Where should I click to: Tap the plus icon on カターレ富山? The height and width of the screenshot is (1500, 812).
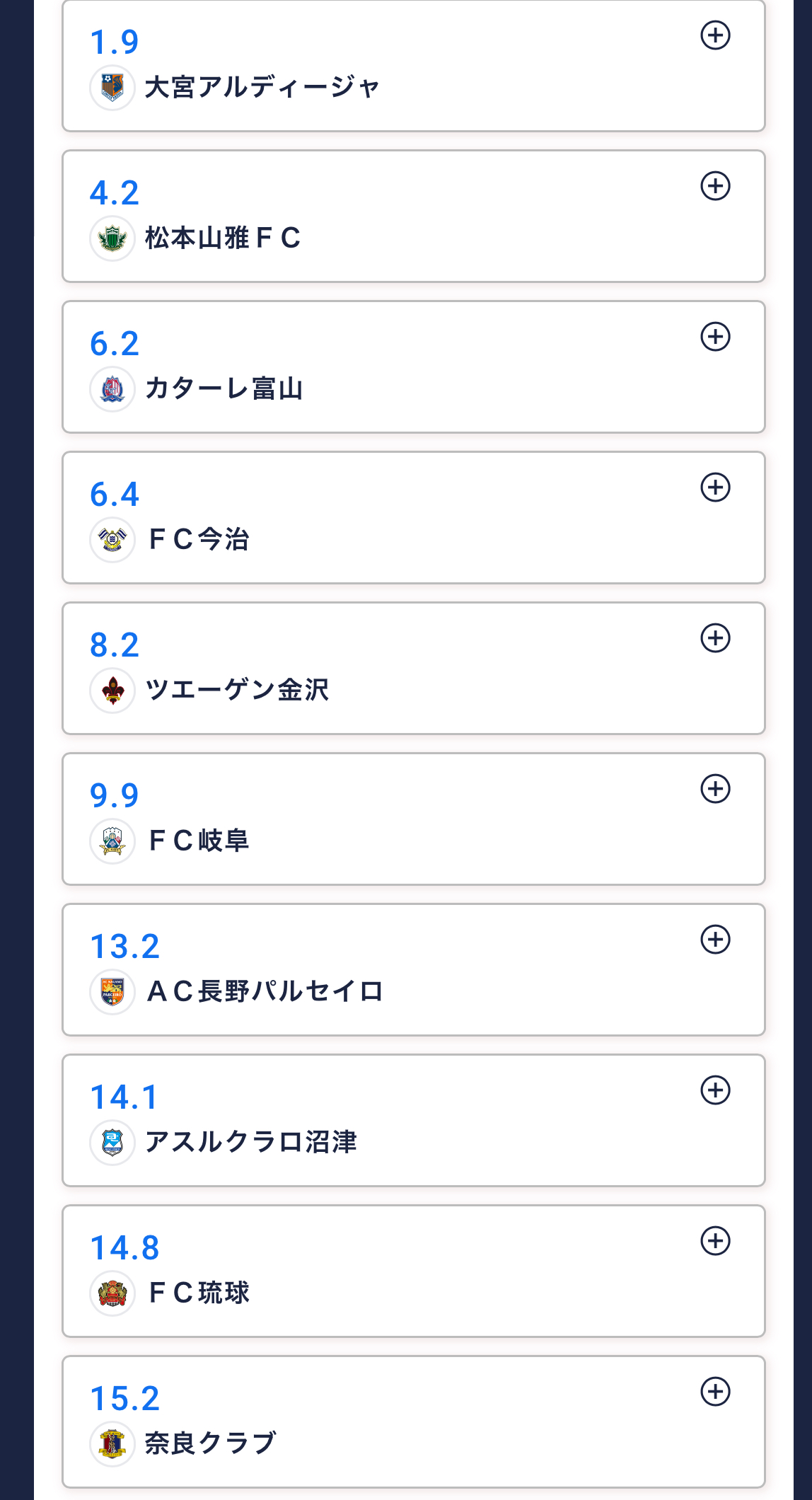tap(715, 337)
